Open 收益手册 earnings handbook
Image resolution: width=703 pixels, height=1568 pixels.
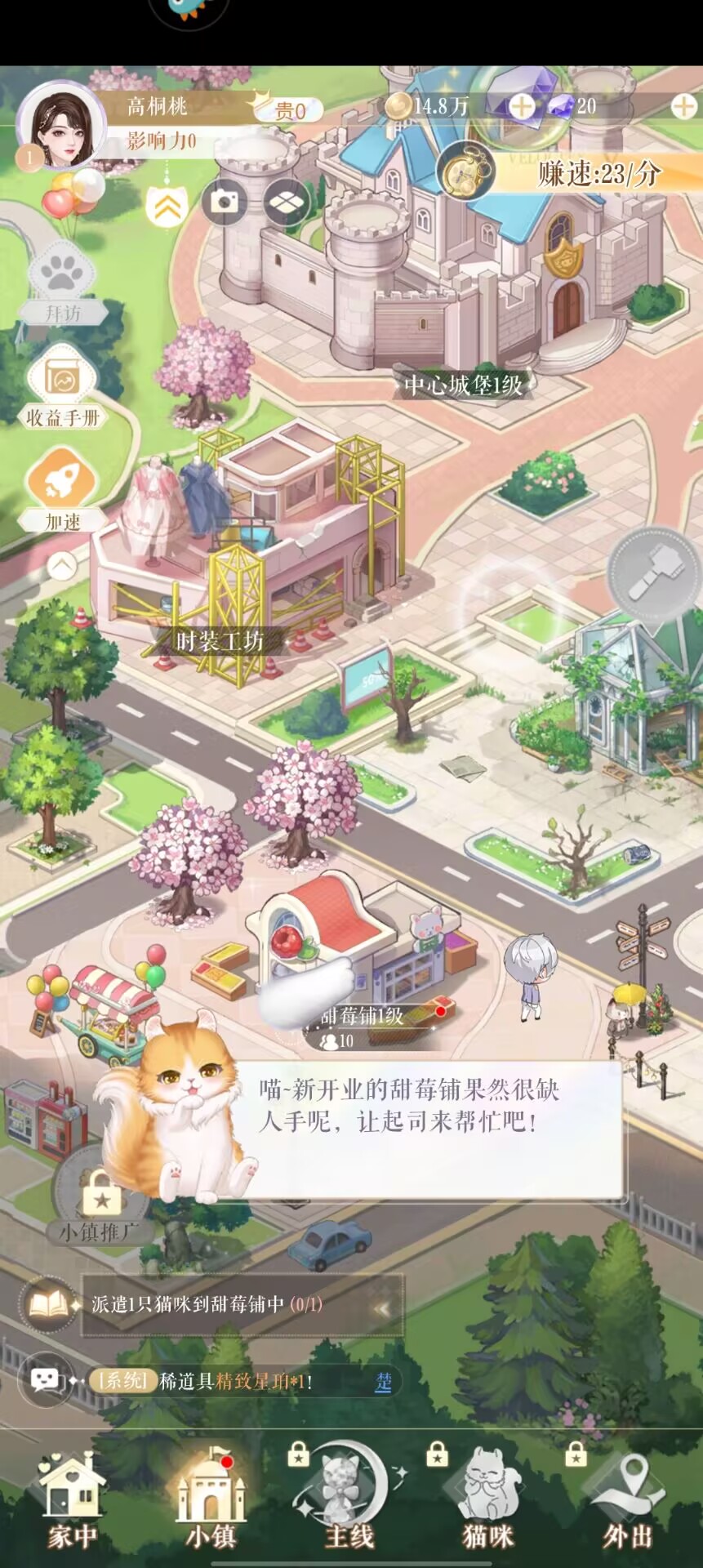(x=63, y=387)
